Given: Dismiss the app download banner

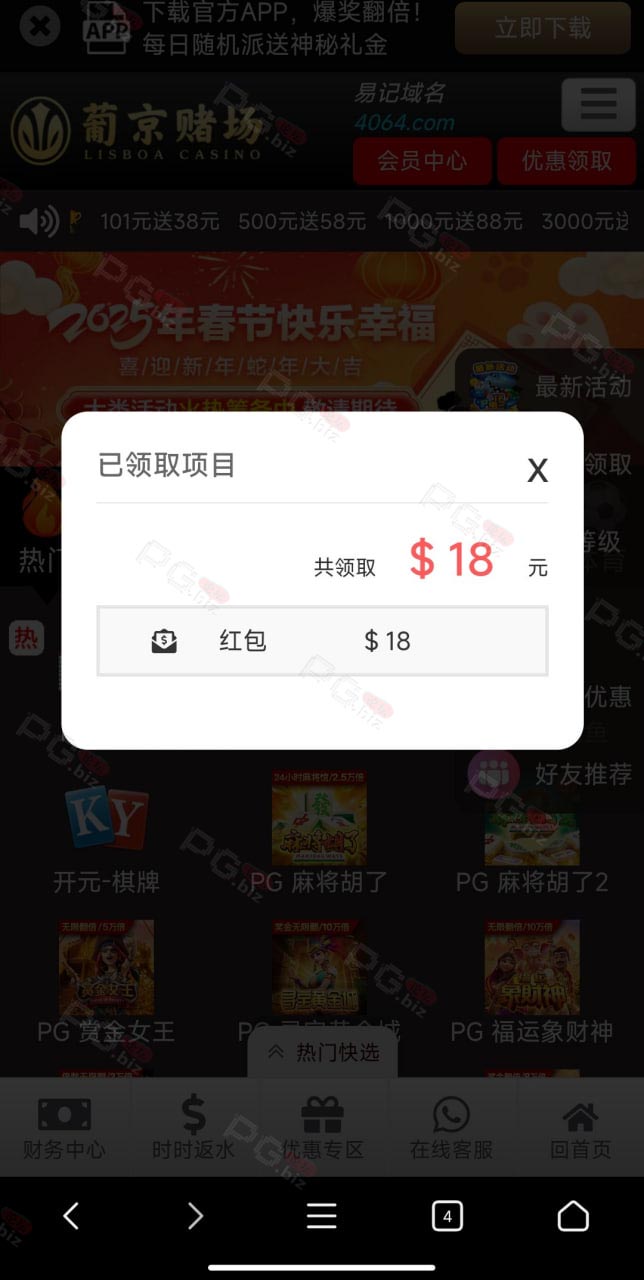Looking at the screenshot, I should coord(40,27).
